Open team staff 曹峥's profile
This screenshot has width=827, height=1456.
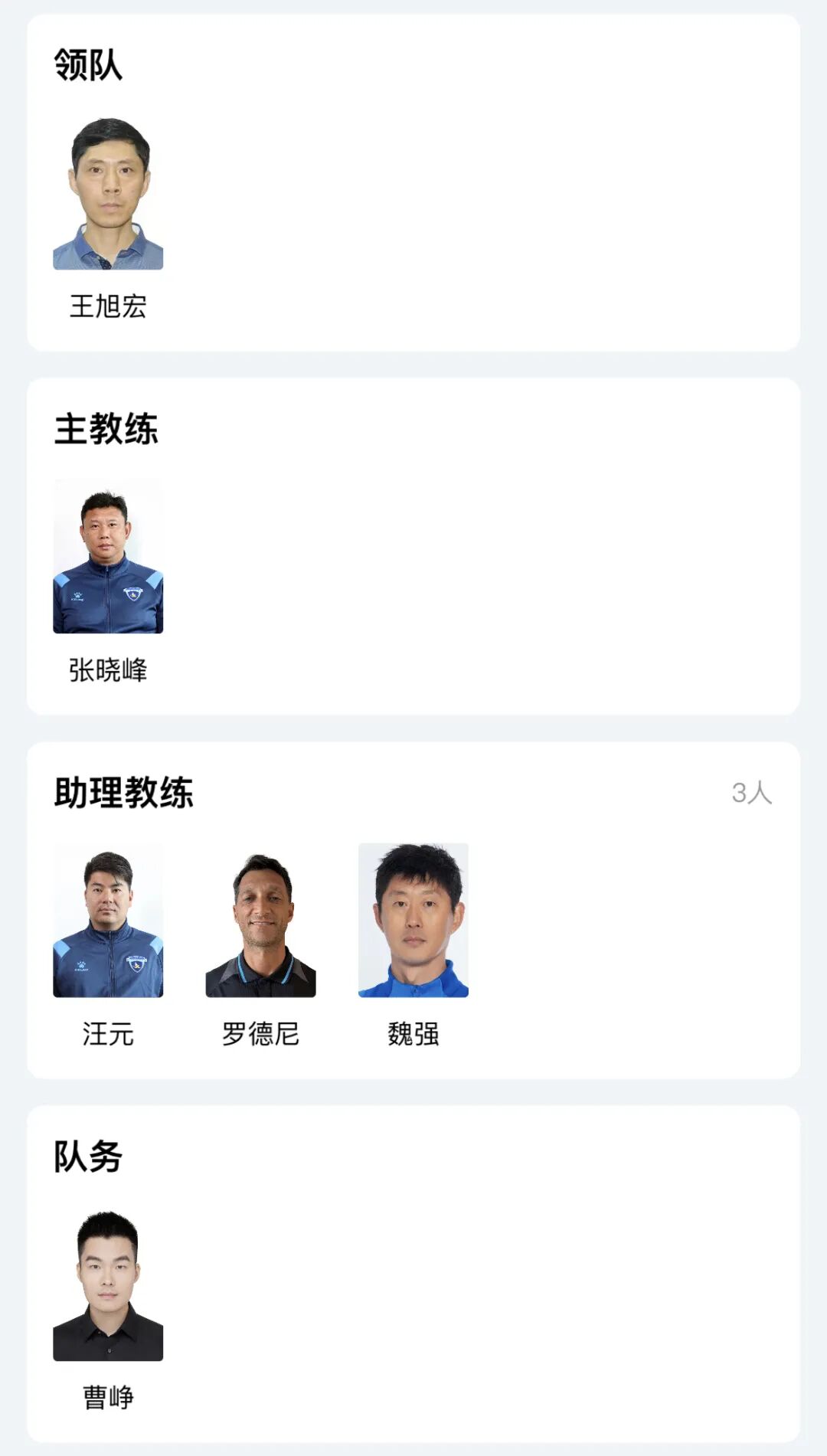108,1284
